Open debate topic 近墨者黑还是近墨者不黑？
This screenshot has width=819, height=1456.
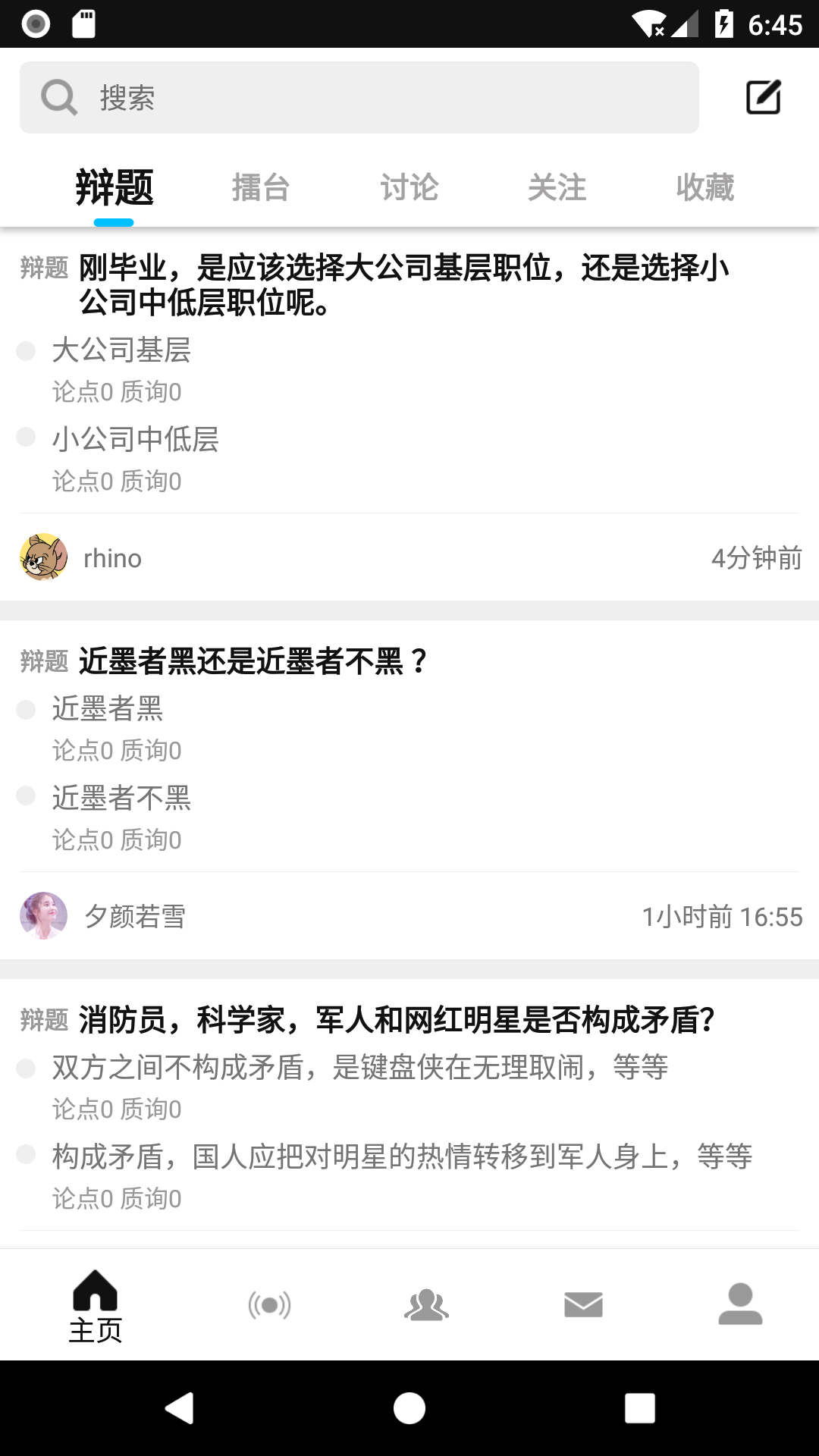pyautogui.click(x=253, y=661)
